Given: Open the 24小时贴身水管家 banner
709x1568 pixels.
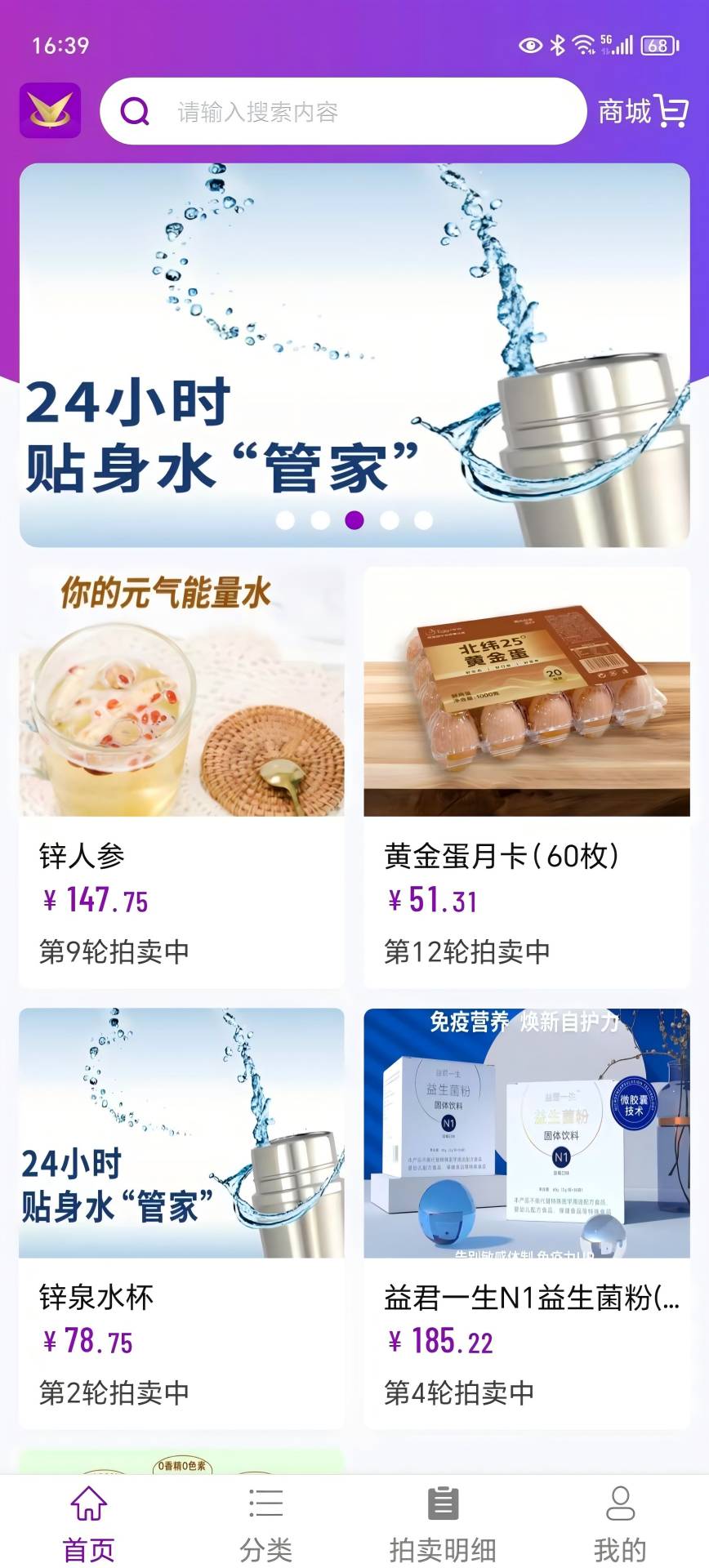Looking at the screenshot, I should [x=354, y=354].
